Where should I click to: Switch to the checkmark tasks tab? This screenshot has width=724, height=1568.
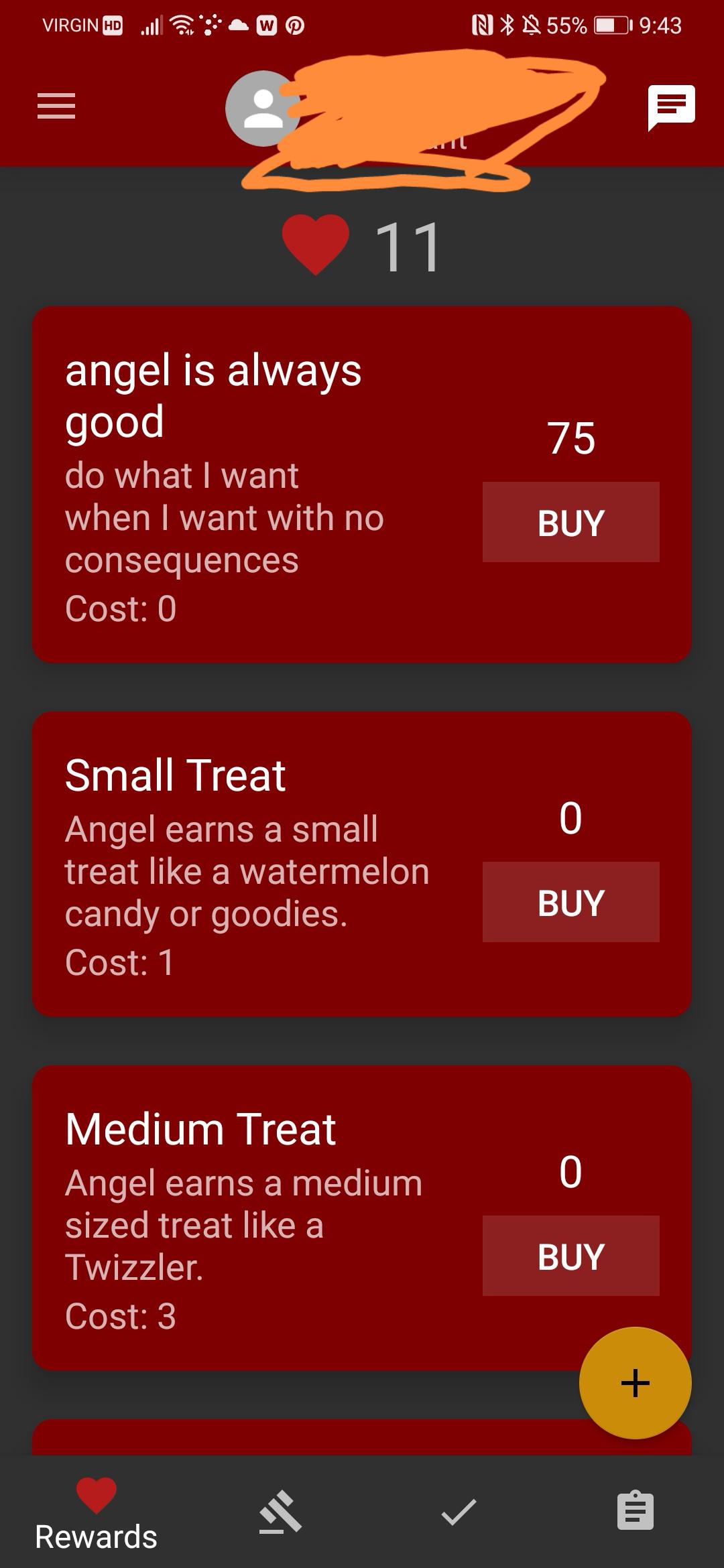[x=459, y=1512]
